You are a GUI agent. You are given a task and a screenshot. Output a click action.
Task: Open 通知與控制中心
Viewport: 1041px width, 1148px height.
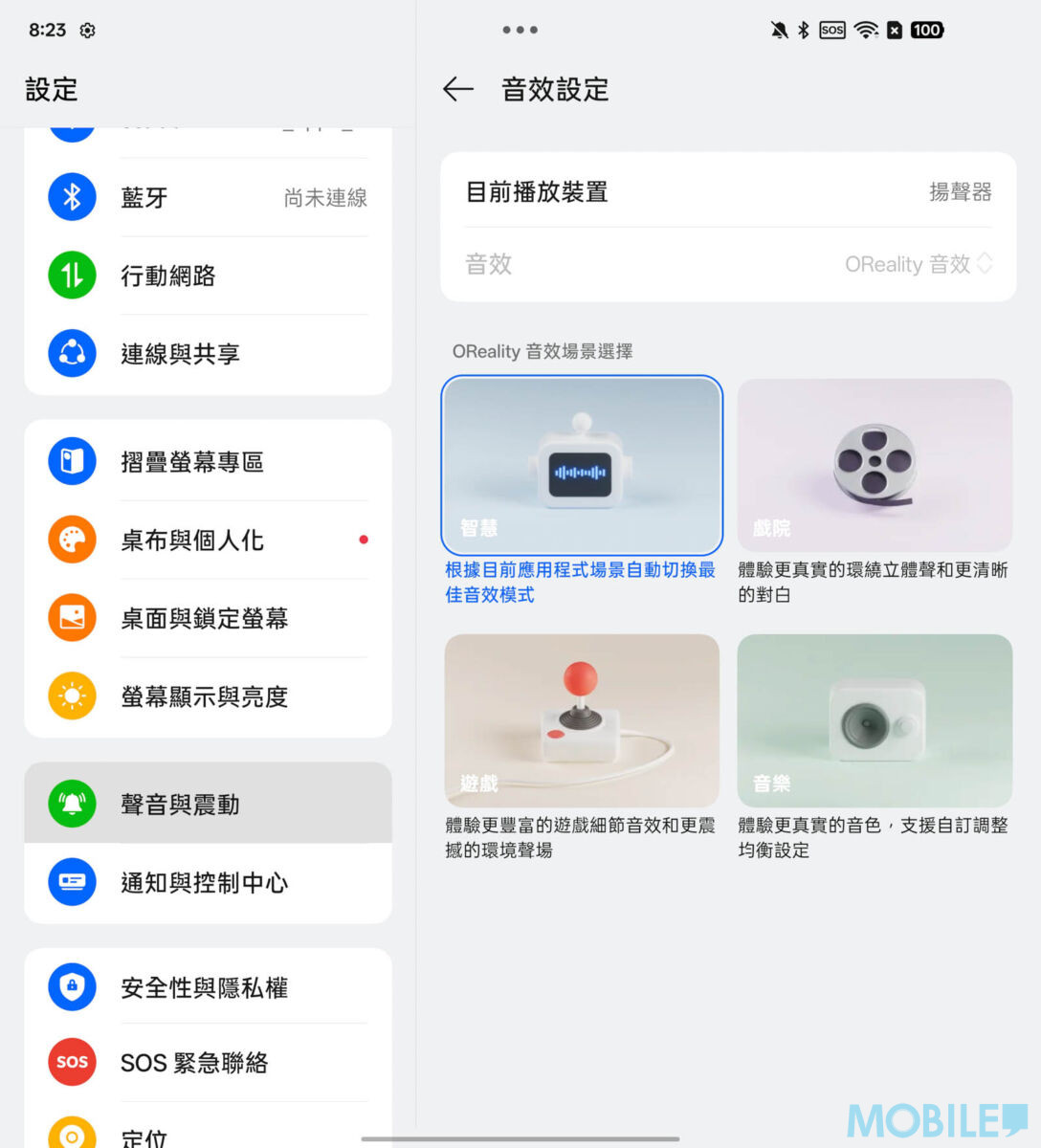click(x=208, y=882)
